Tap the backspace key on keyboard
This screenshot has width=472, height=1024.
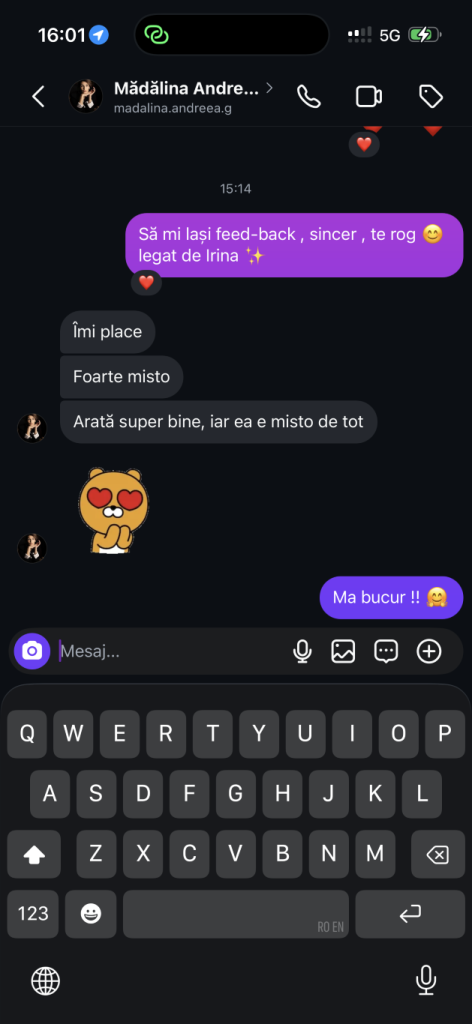pos(438,854)
